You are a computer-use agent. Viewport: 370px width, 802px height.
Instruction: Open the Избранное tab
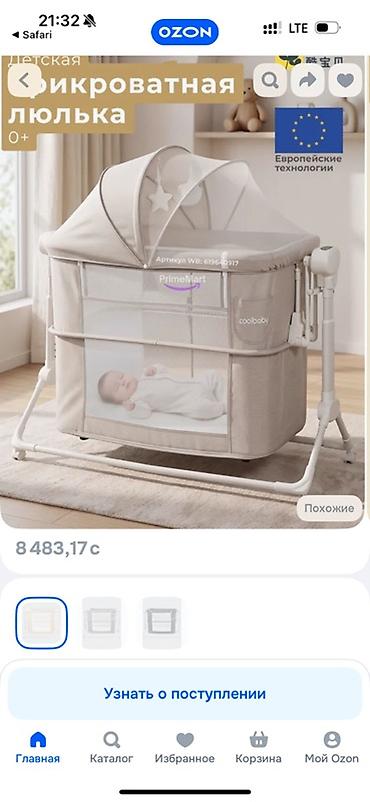pos(185,747)
